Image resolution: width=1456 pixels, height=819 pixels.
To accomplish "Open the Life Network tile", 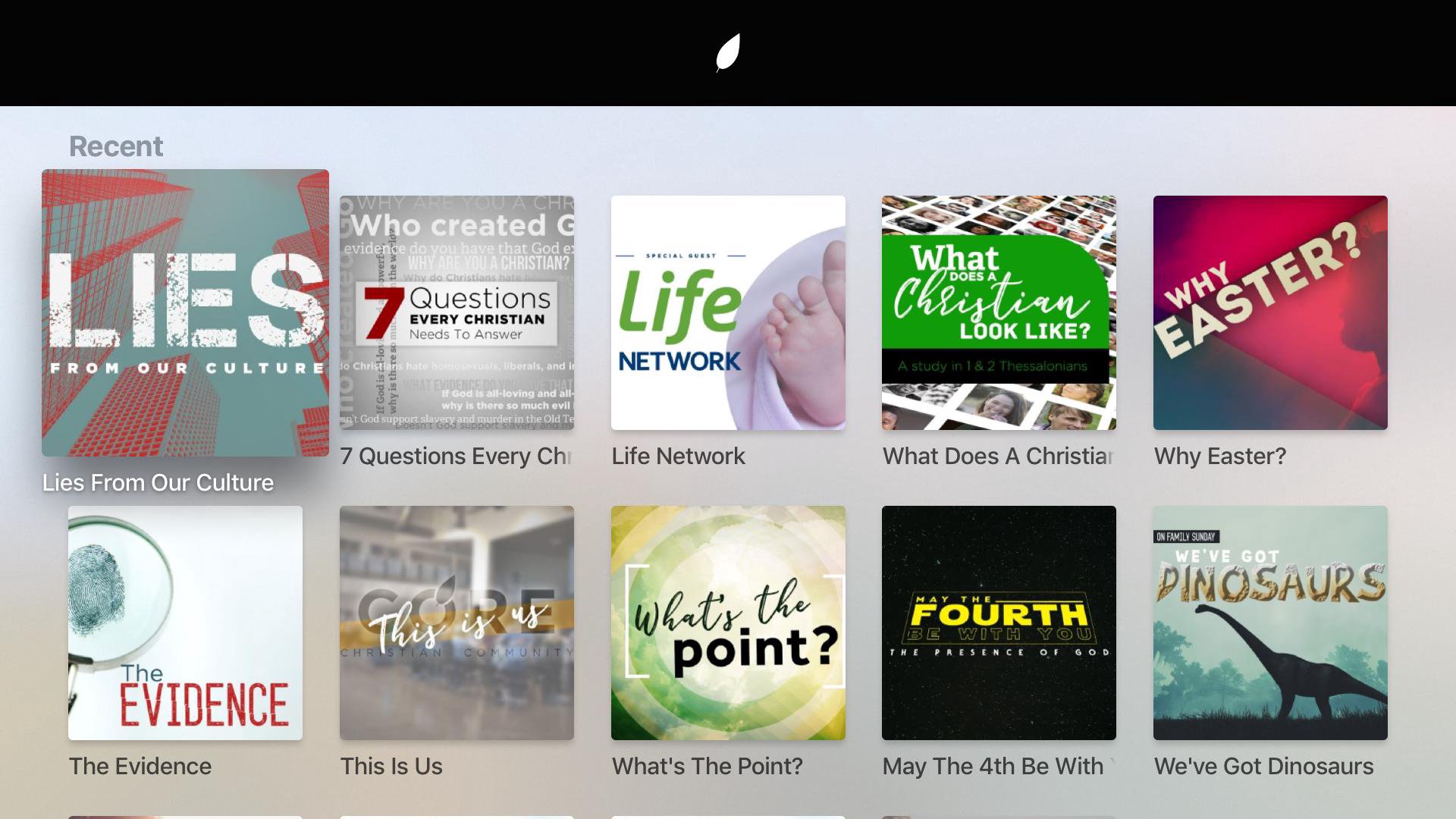I will pyautogui.click(x=728, y=312).
